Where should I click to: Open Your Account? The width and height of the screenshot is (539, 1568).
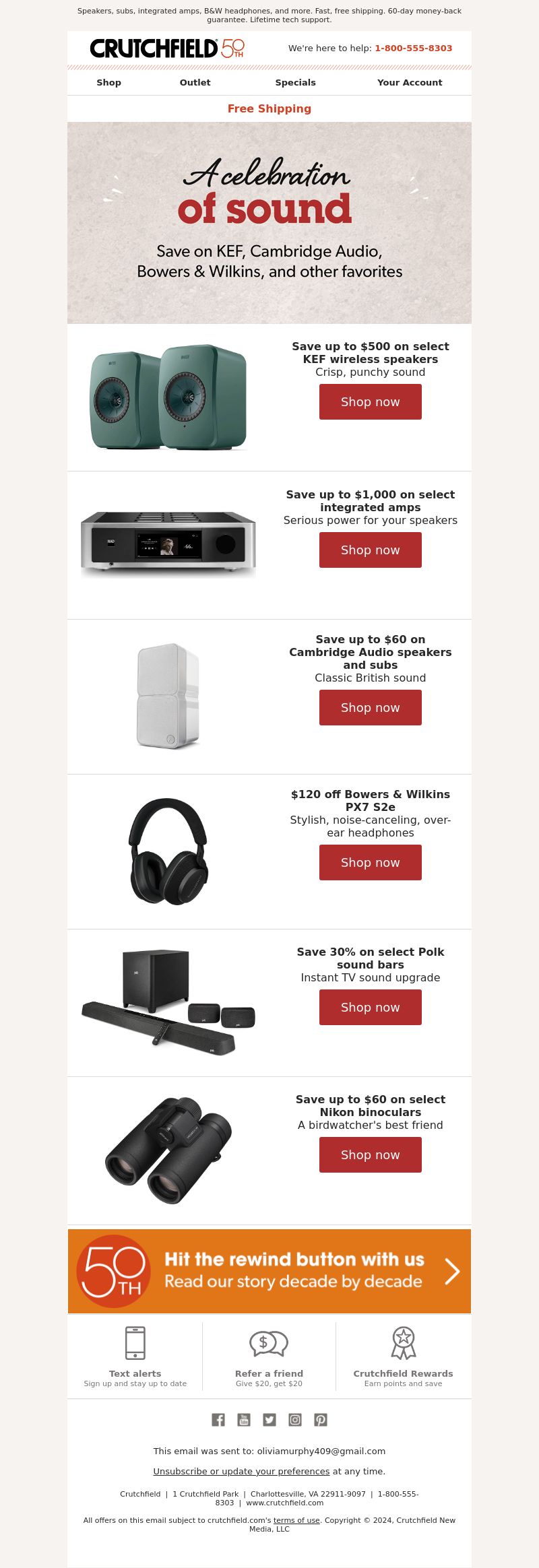pos(410,82)
